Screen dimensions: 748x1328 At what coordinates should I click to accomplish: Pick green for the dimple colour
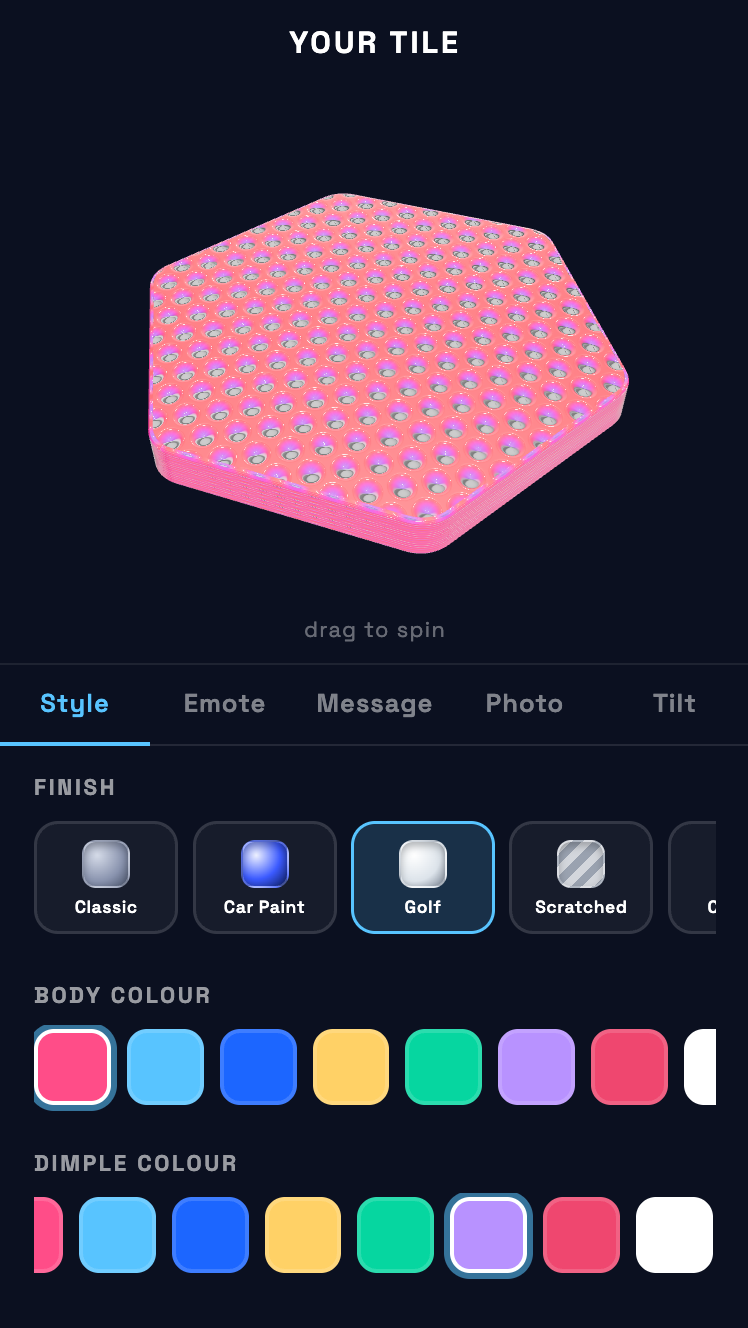[x=396, y=1235]
